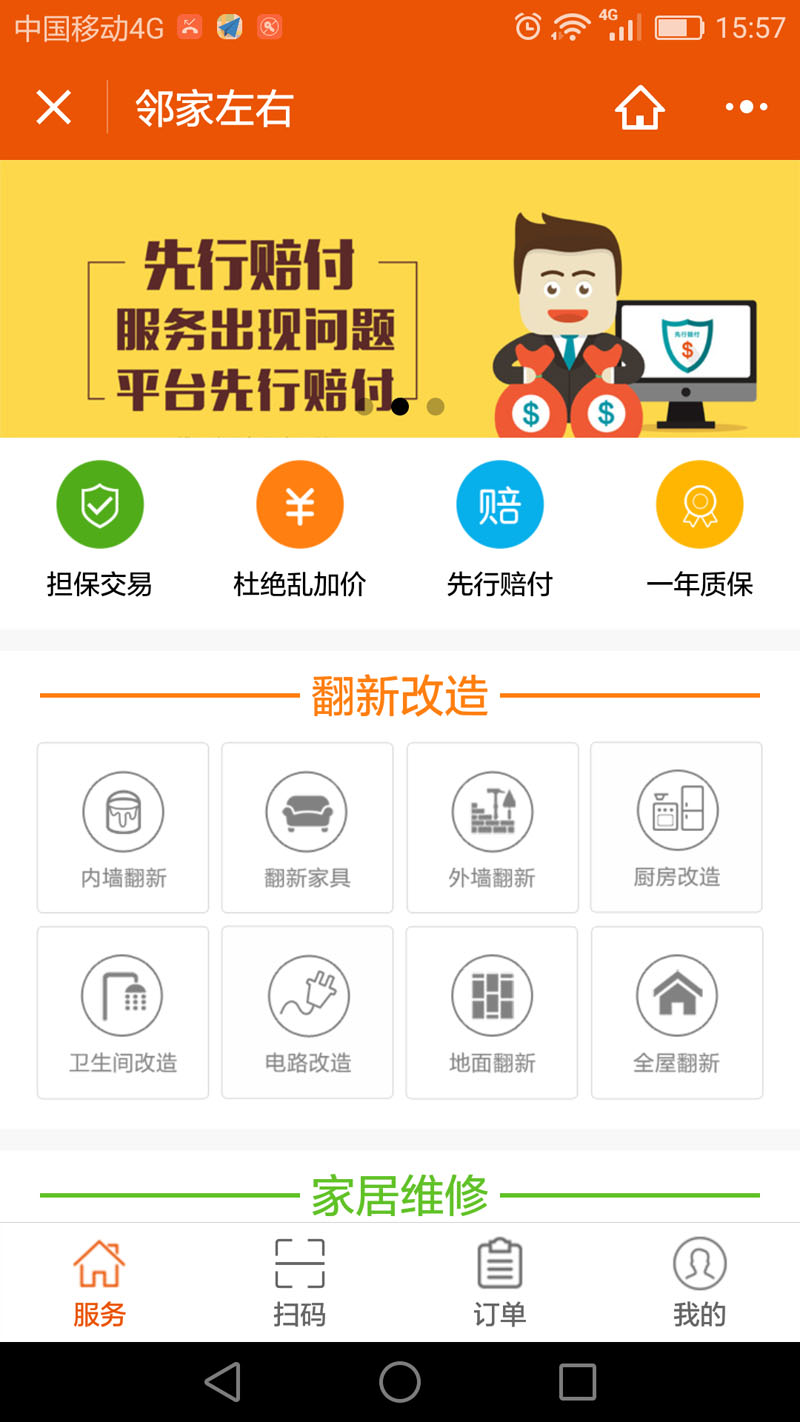This screenshot has height=1422, width=800.
Task: Select 内墙翻新 service
Action: 123,827
